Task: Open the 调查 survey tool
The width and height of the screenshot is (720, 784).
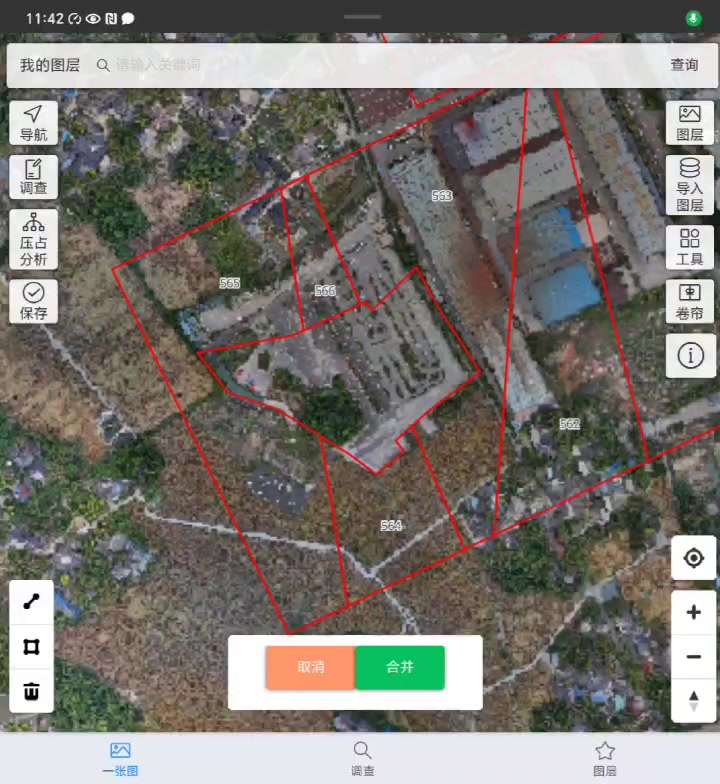Action: tap(33, 176)
